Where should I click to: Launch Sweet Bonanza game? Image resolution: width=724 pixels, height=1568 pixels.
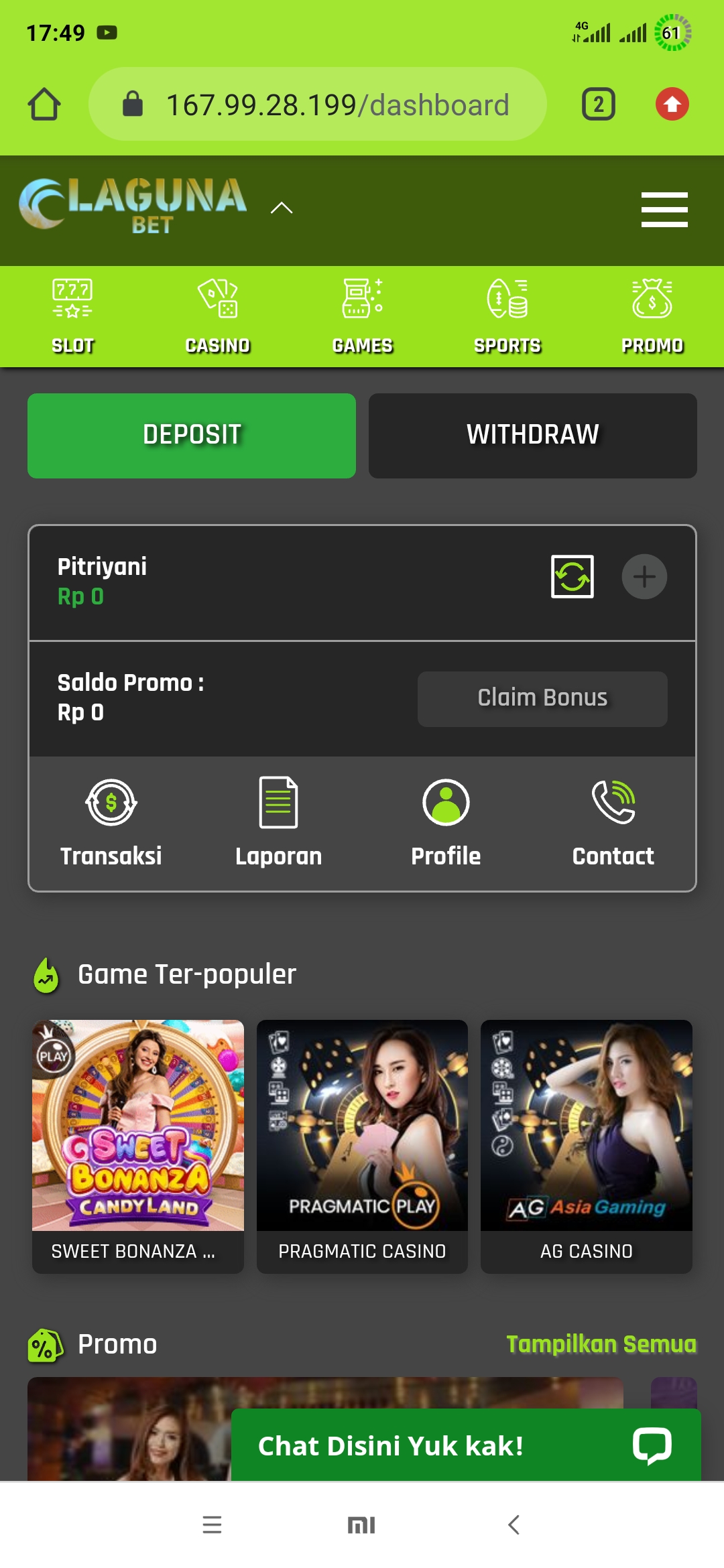click(138, 1145)
